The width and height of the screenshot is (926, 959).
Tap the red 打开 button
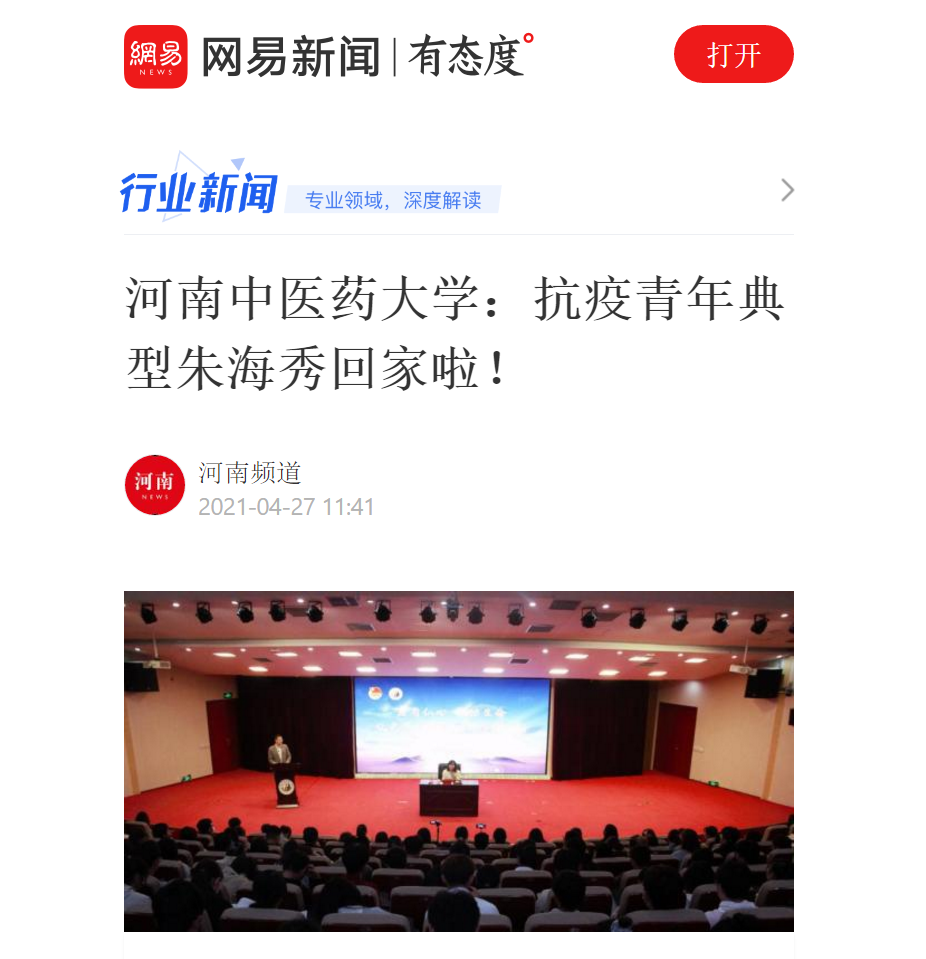pyautogui.click(x=733, y=55)
